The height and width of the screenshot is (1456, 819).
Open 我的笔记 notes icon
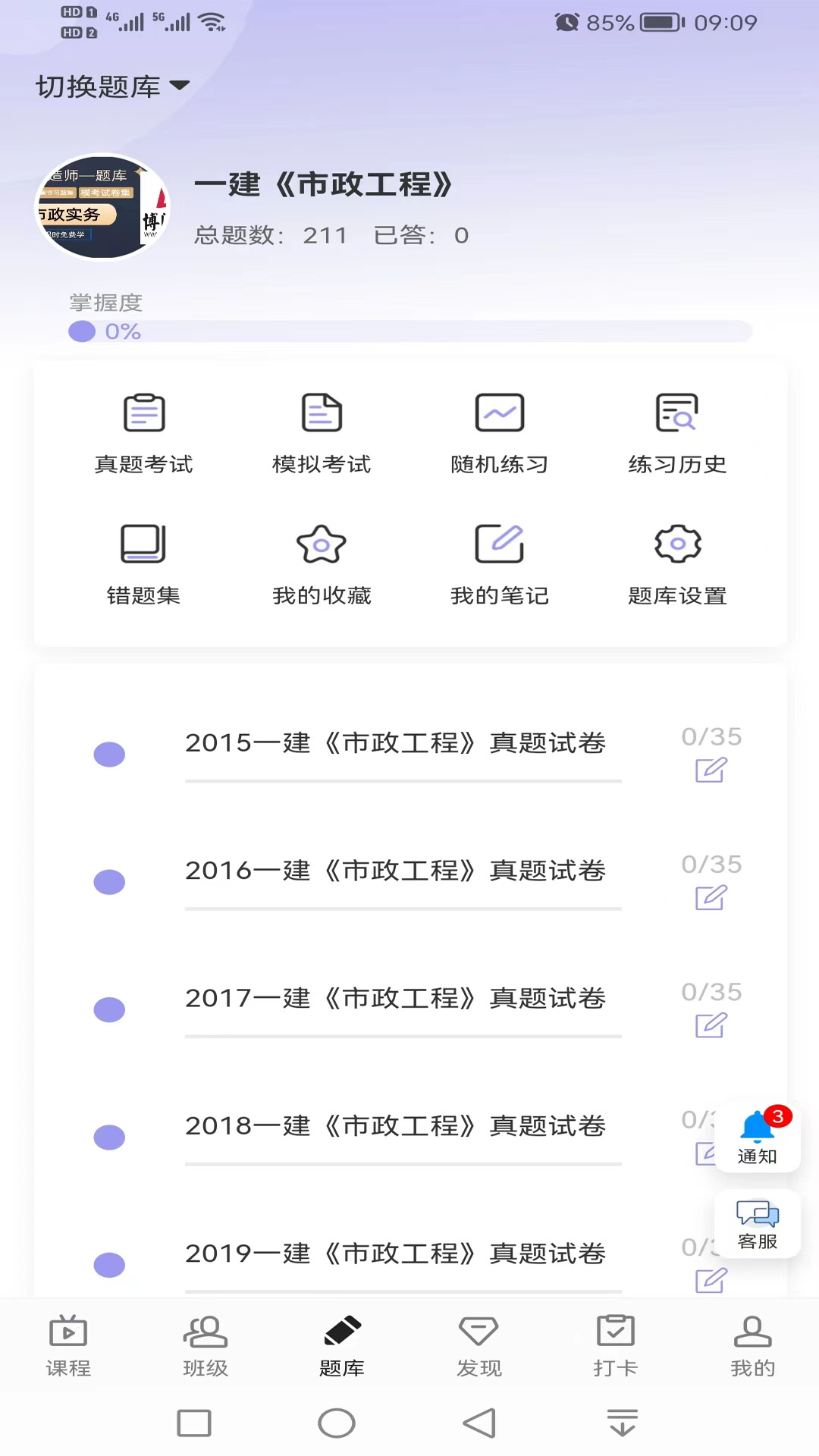click(x=499, y=563)
